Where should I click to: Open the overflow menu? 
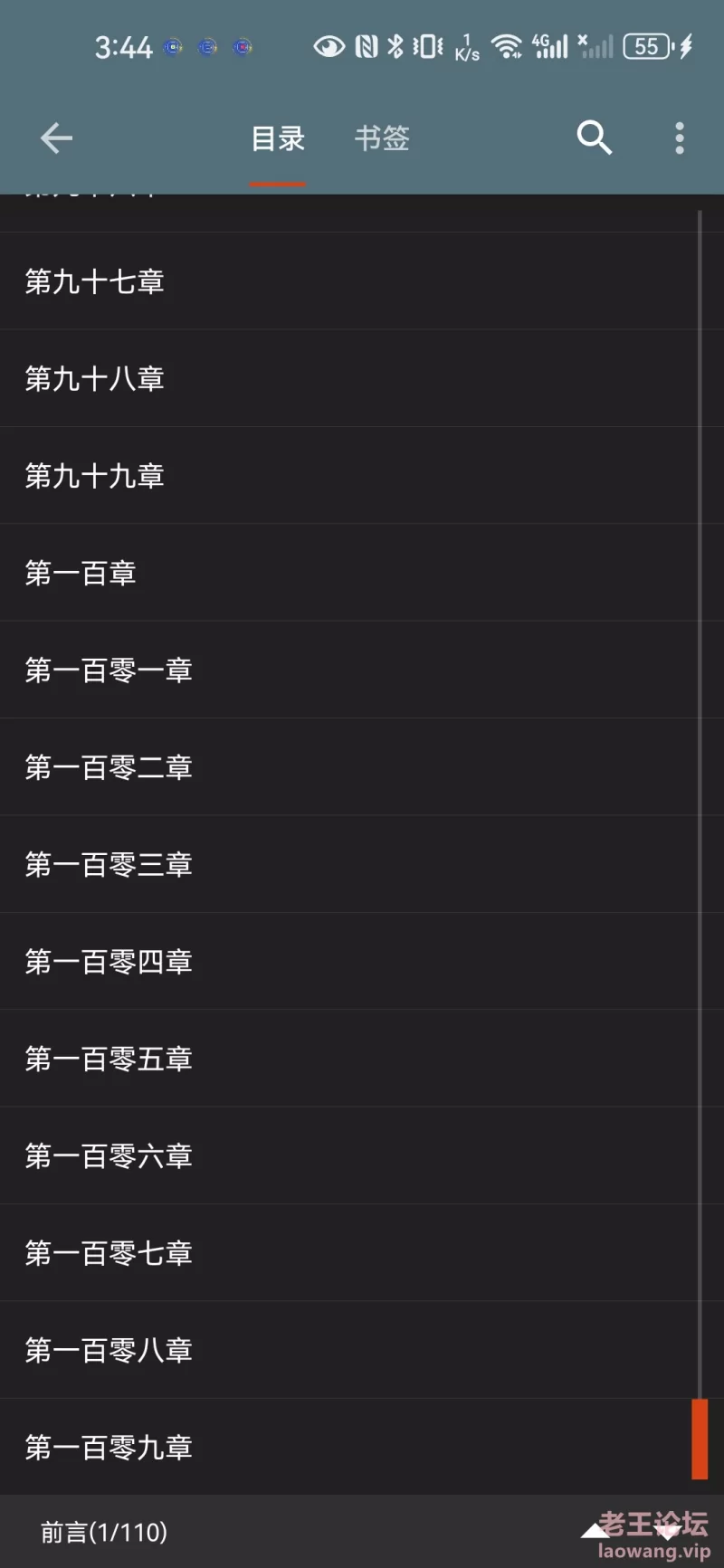(x=680, y=138)
